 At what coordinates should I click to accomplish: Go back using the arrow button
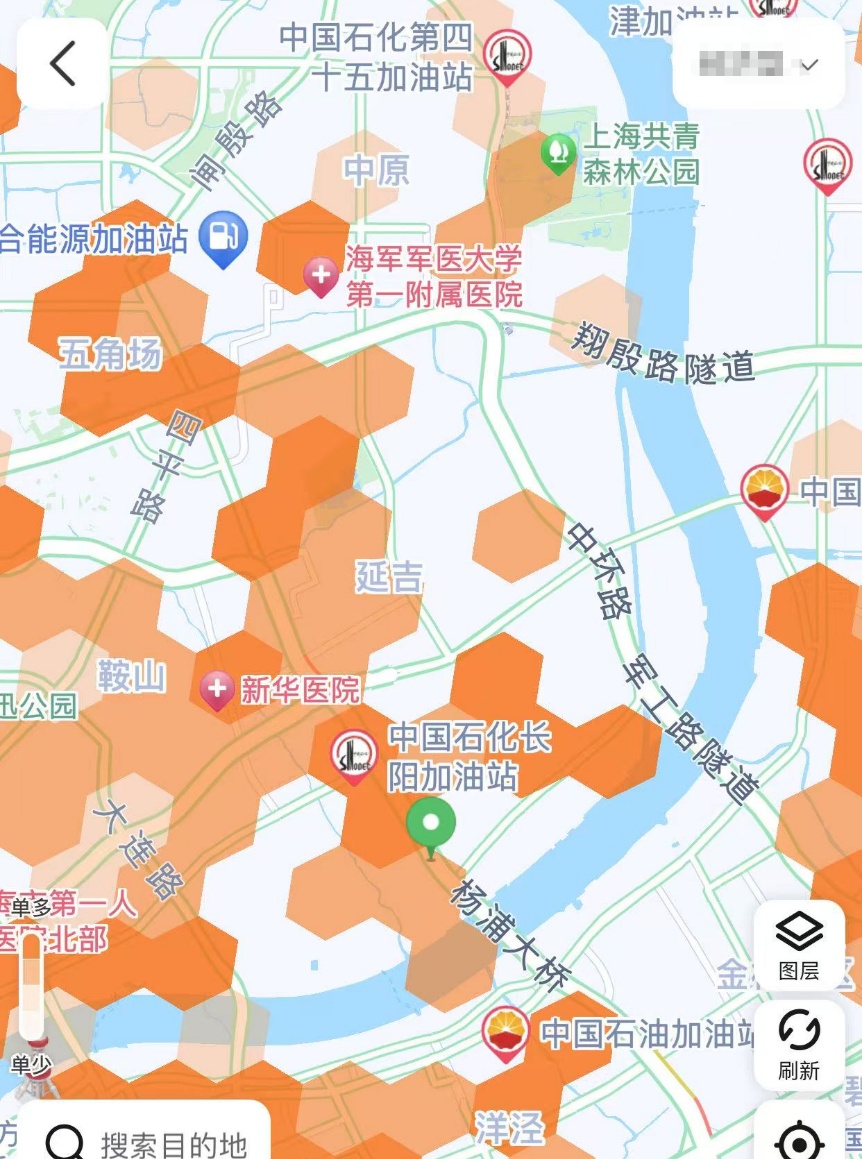[62, 64]
